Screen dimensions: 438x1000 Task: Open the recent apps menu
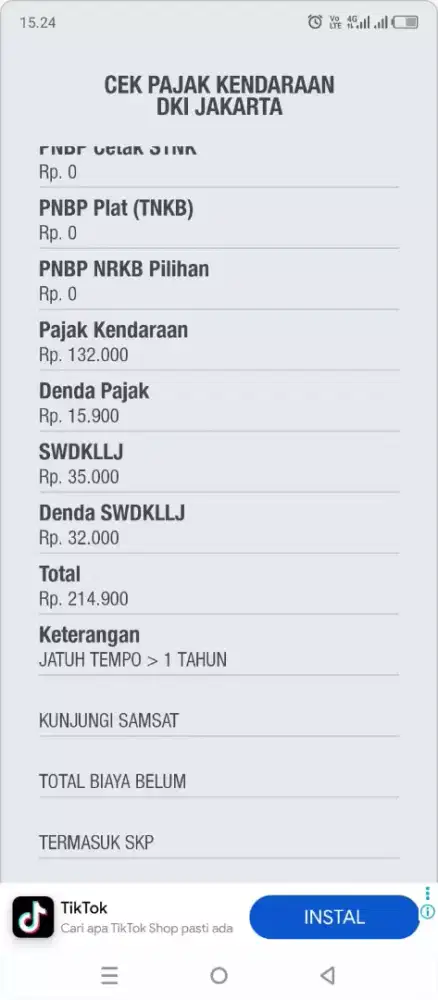[110, 975]
